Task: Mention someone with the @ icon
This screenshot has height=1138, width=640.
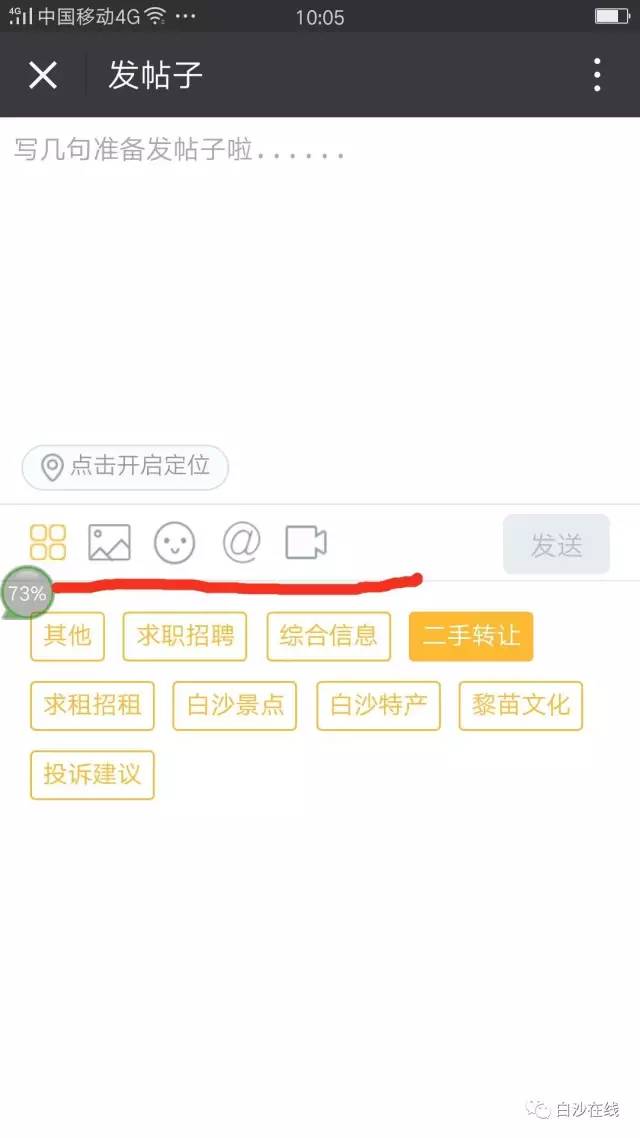Action: tap(242, 543)
